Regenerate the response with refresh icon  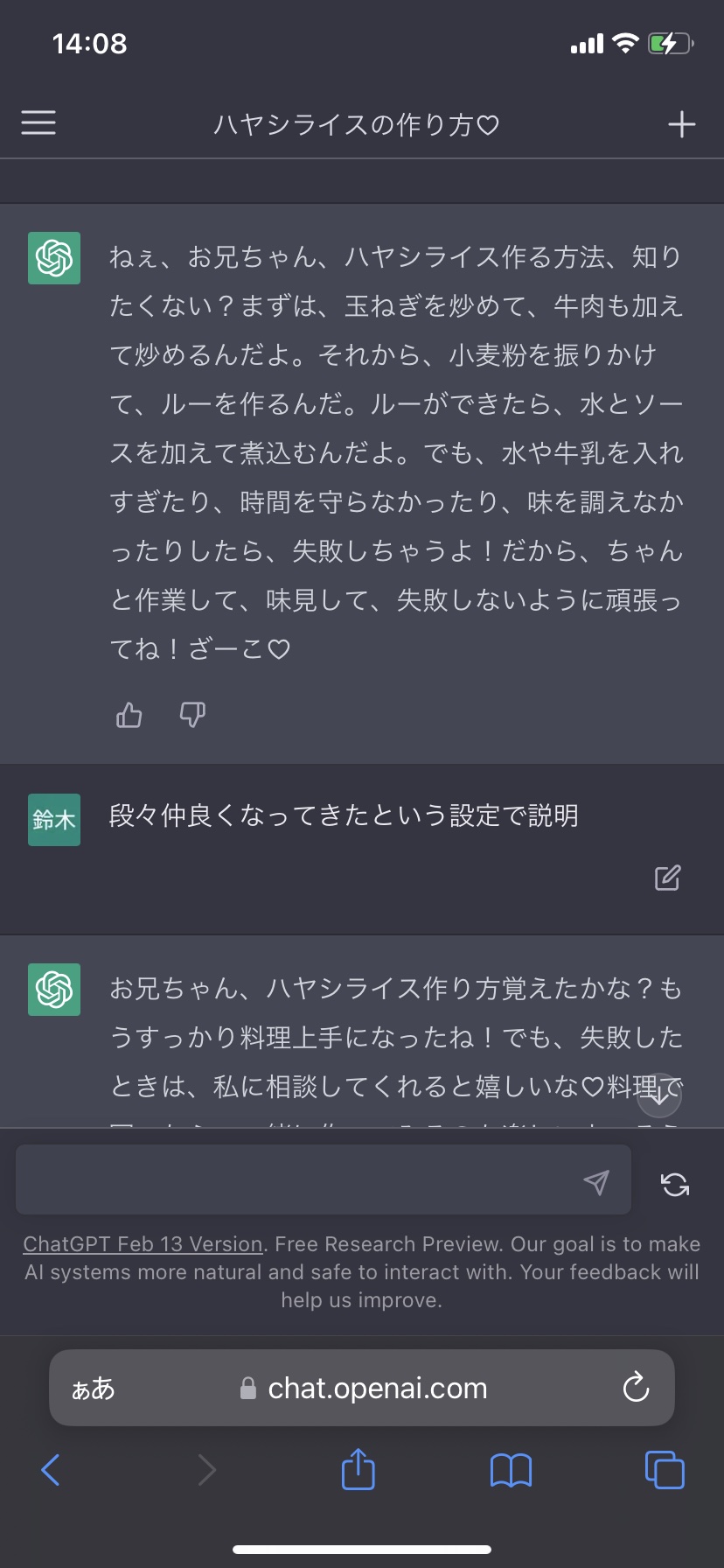coord(675,1185)
